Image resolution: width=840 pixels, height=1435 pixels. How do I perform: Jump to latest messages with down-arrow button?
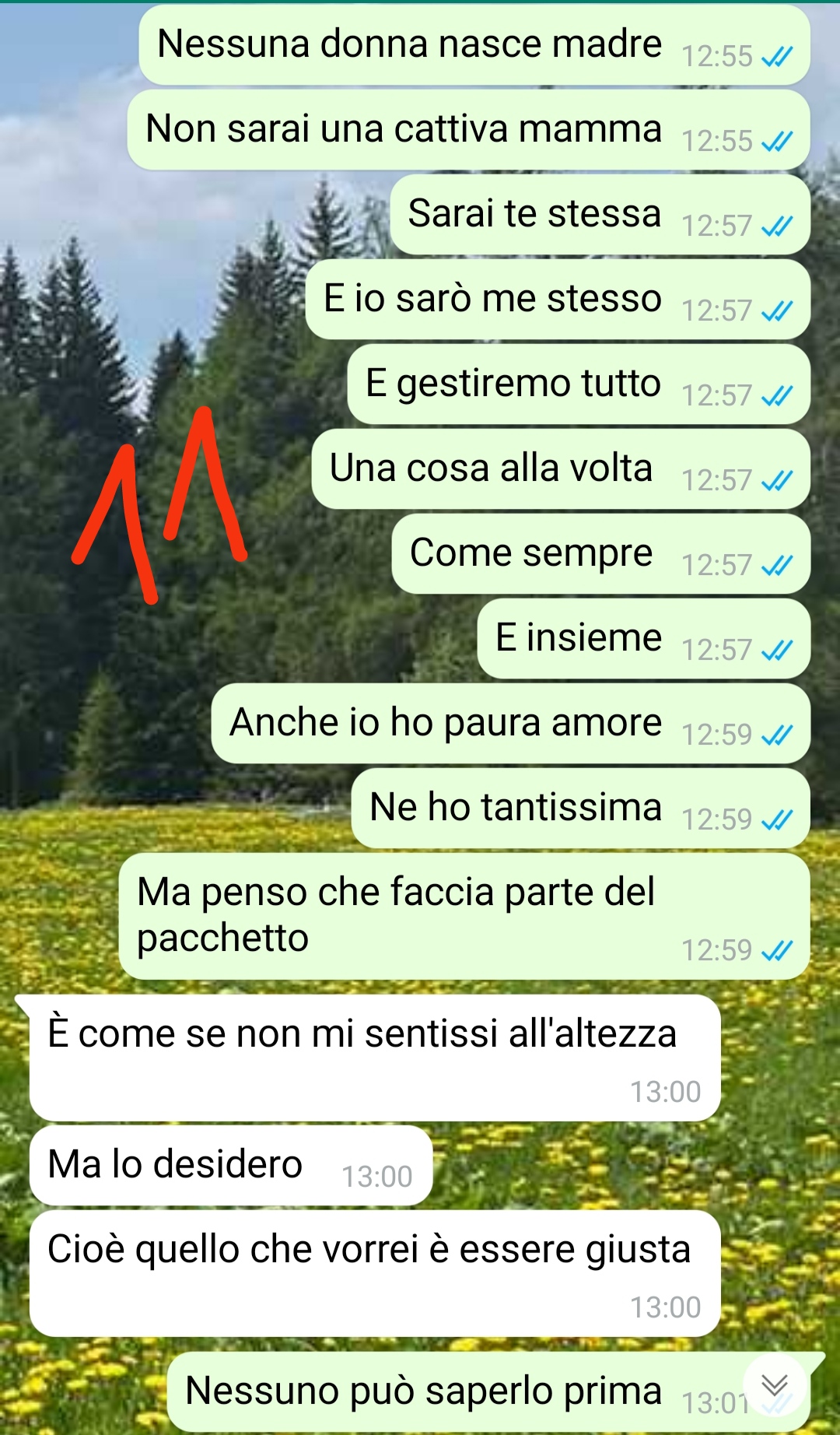[775, 1386]
